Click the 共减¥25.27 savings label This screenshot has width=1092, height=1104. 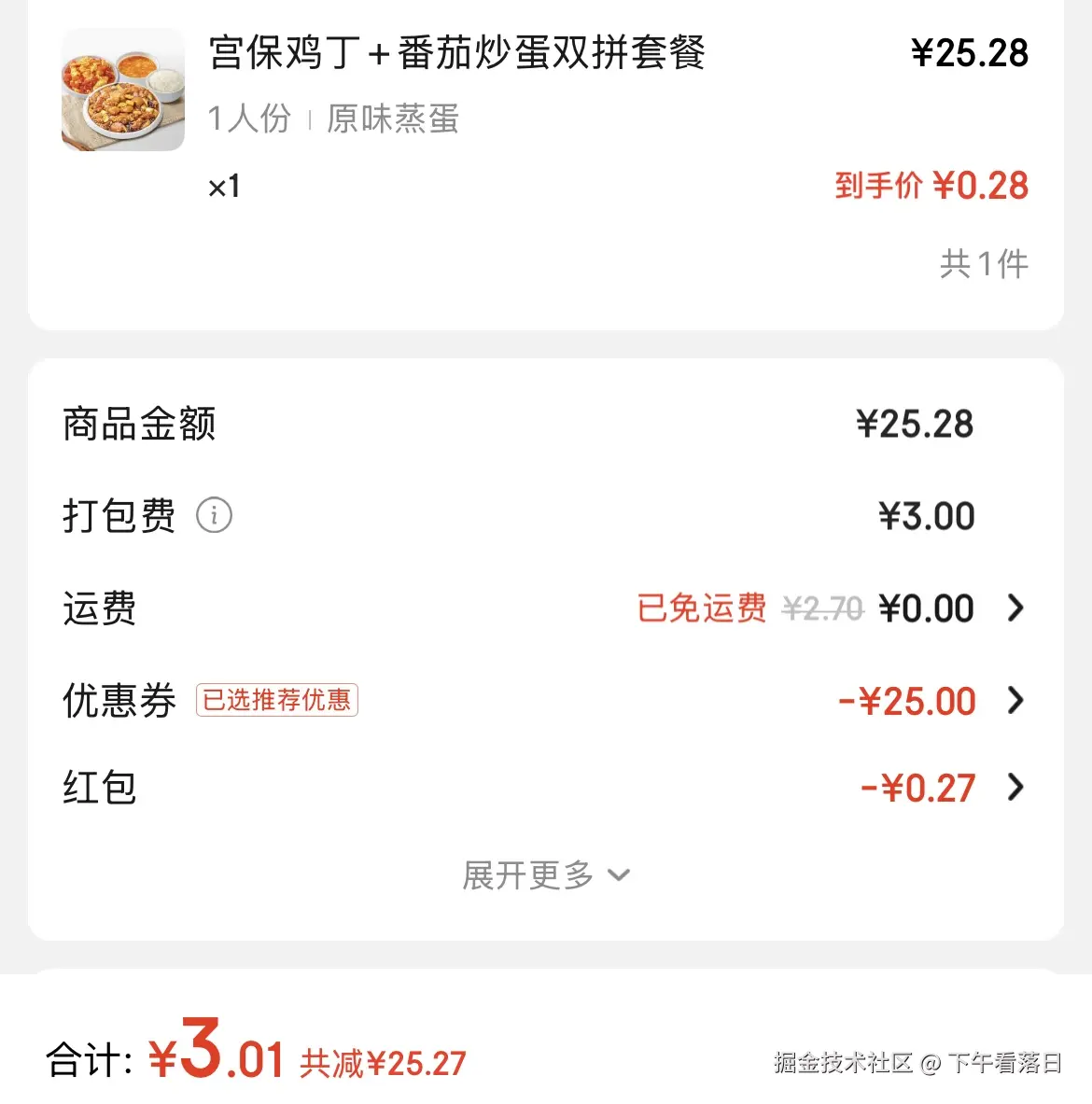coord(384,1062)
